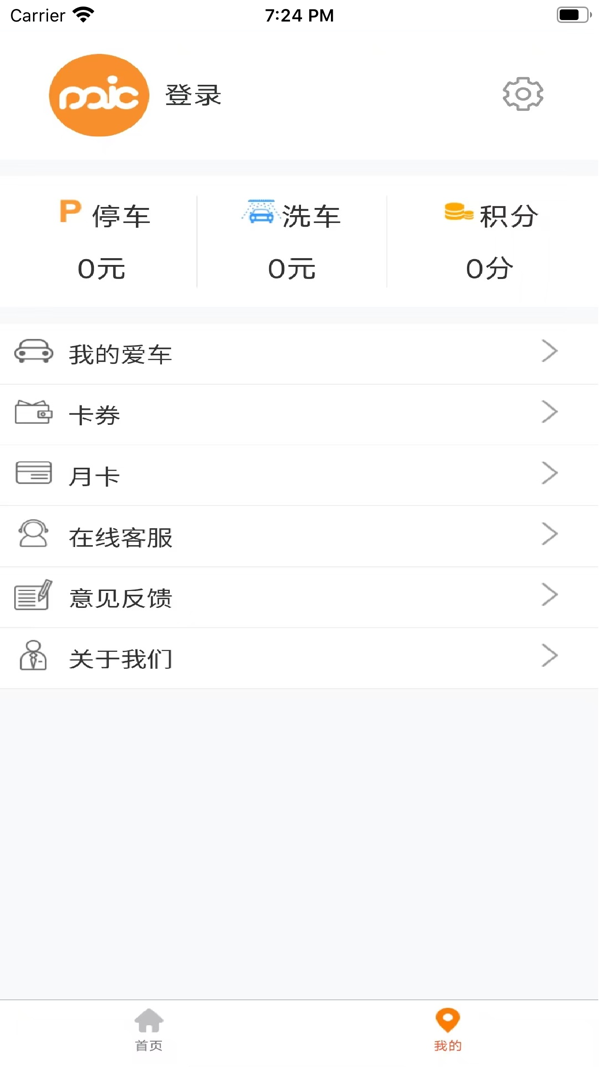Image resolution: width=600 pixels, height=1067 pixels.
Task: Tap 登录 to log in
Action: click(x=193, y=96)
